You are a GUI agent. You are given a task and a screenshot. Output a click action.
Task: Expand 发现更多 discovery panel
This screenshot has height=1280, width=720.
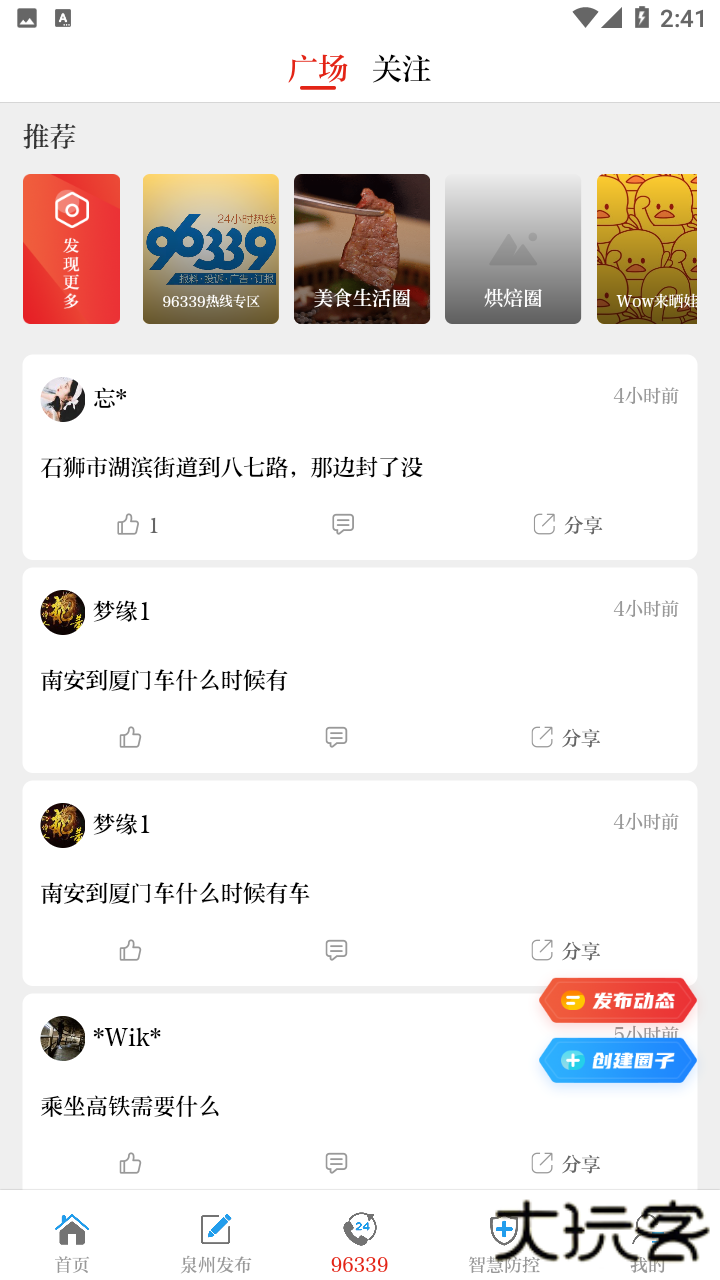[x=71, y=248]
